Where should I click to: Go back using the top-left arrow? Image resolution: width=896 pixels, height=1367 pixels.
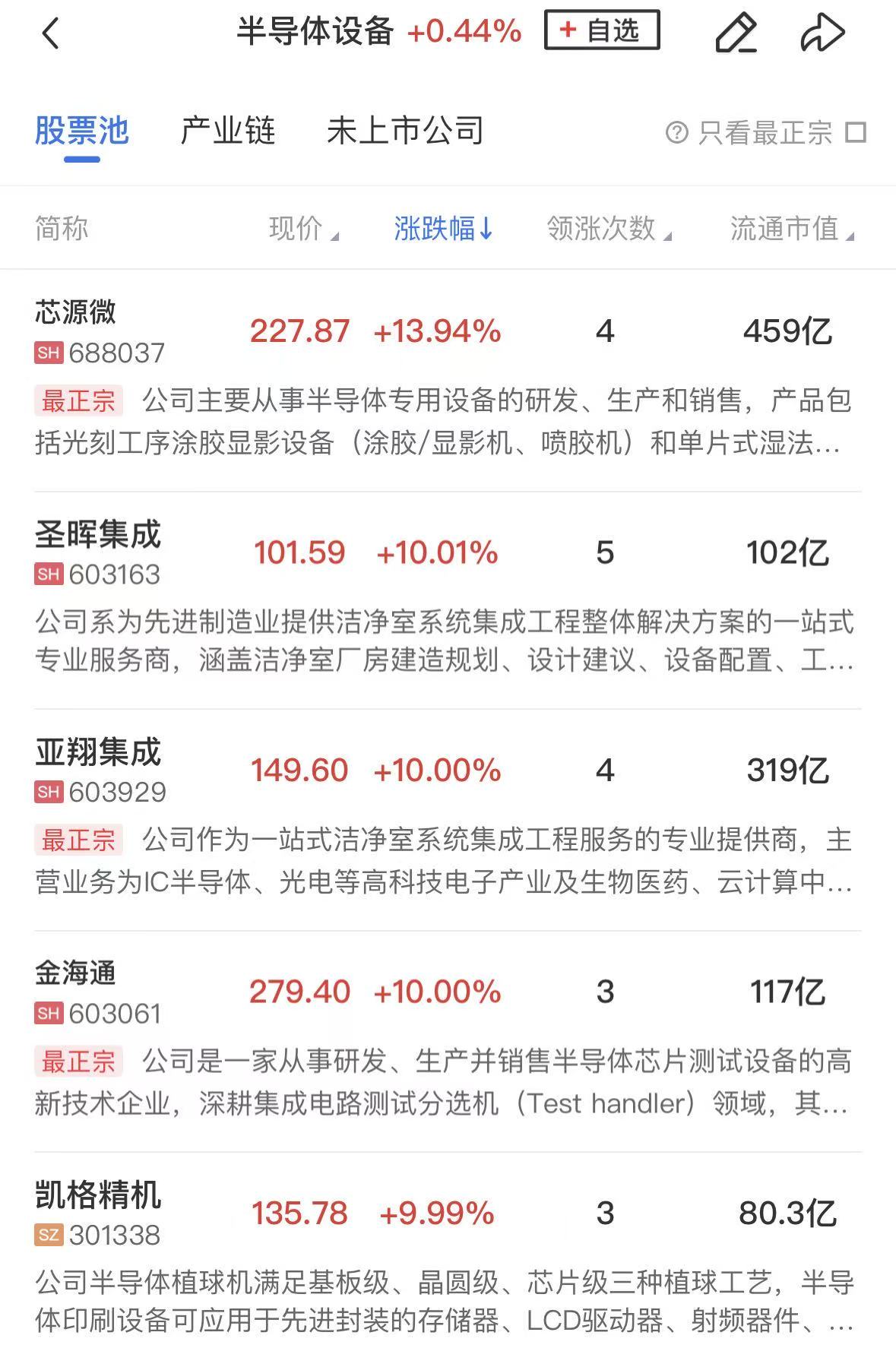coord(50,33)
